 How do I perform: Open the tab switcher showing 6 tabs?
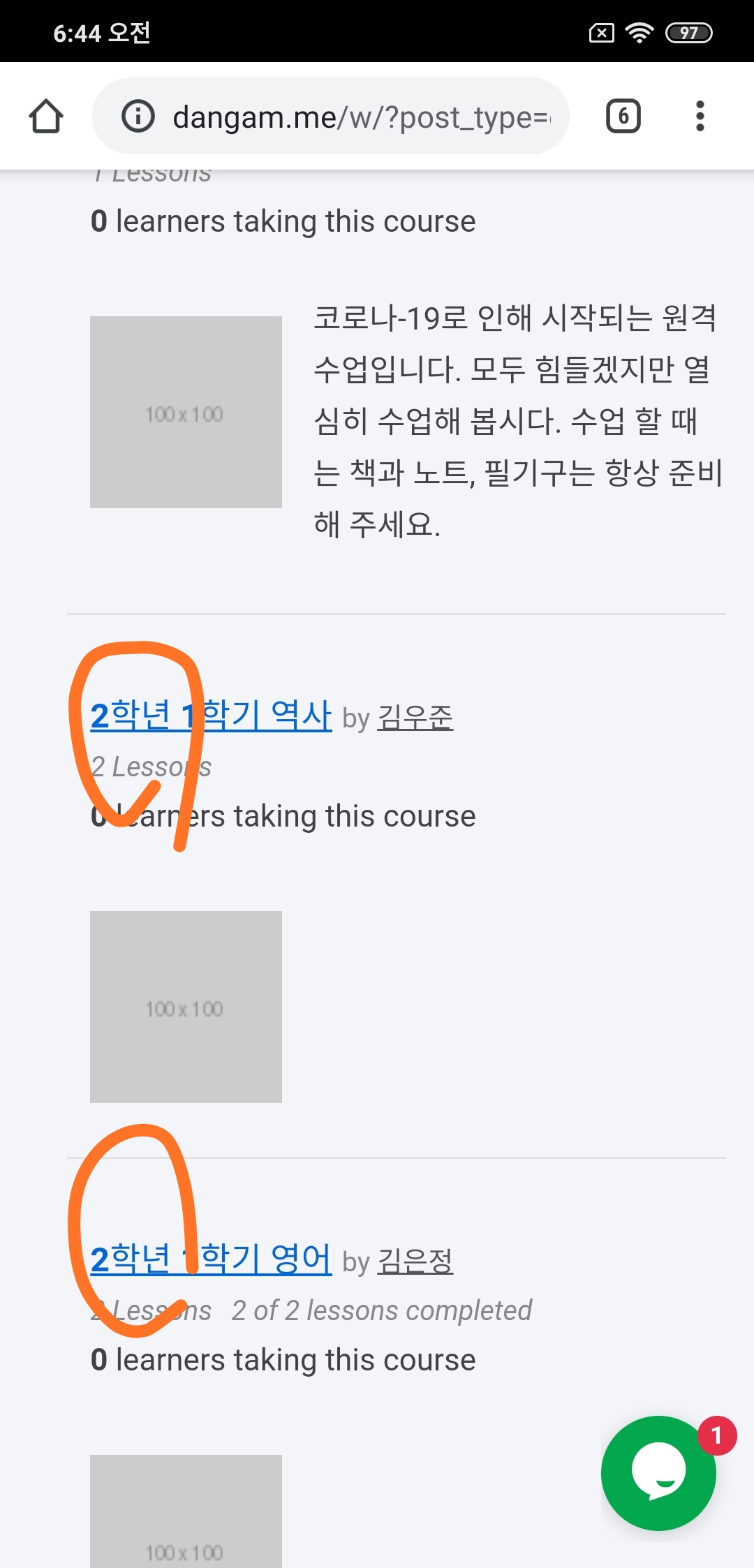point(623,116)
